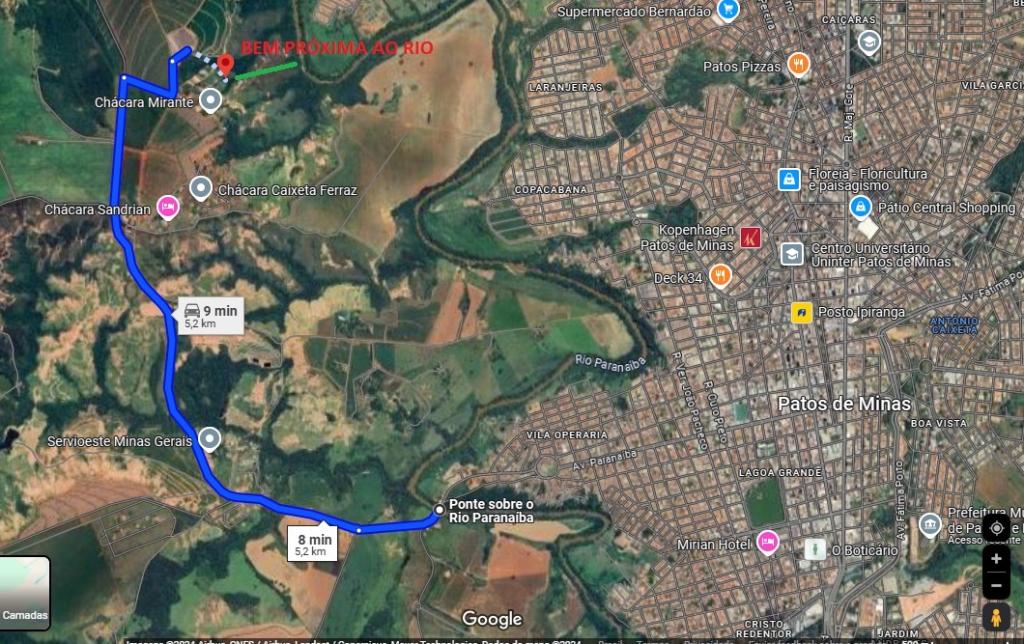The height and width of the screenshot is (644, 1024).
Task: Open the Camadas layers switcher
Action: (25, 593)
